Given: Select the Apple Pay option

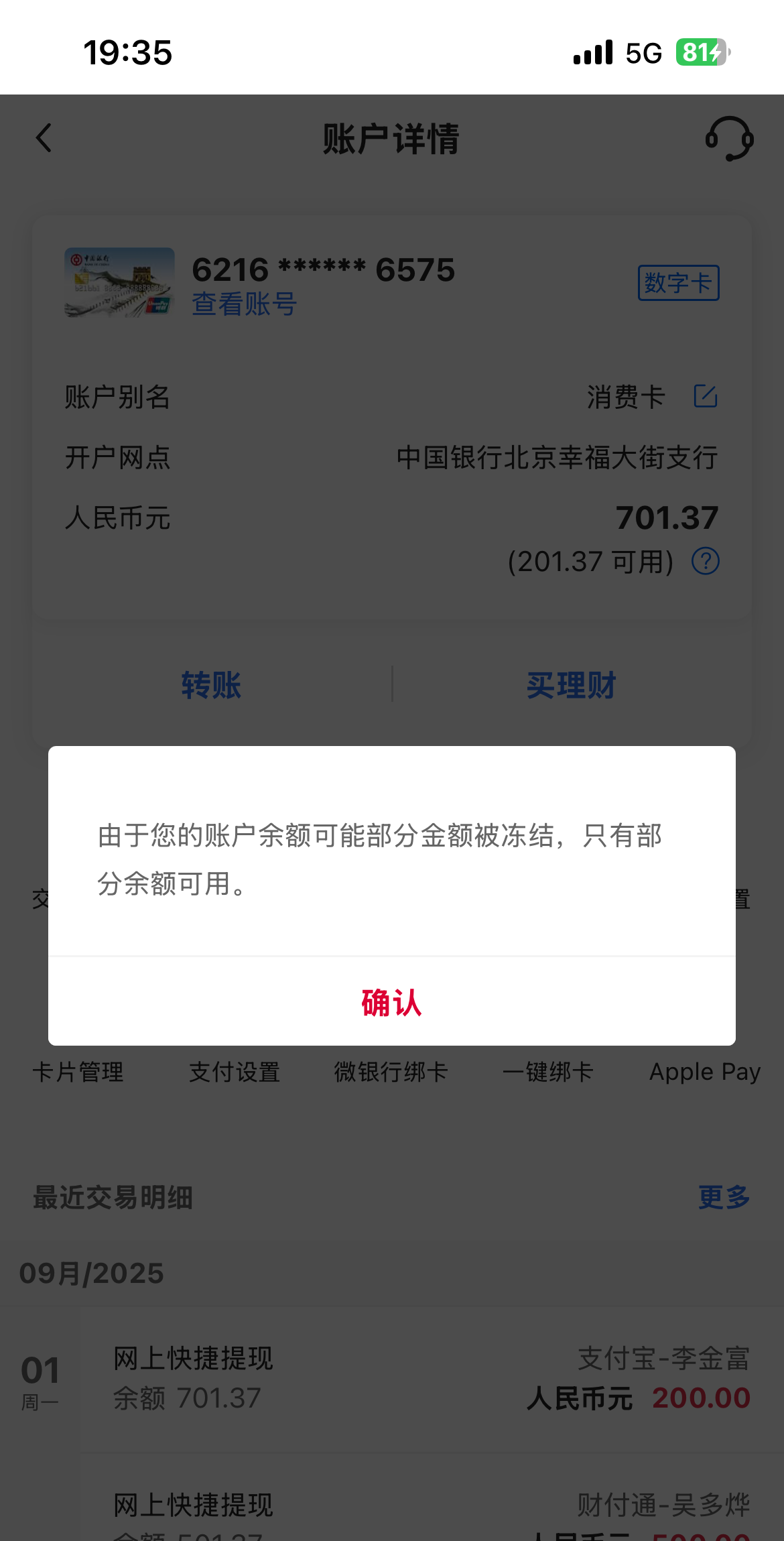Looking at the screenshot, I should click(704, 1072).
